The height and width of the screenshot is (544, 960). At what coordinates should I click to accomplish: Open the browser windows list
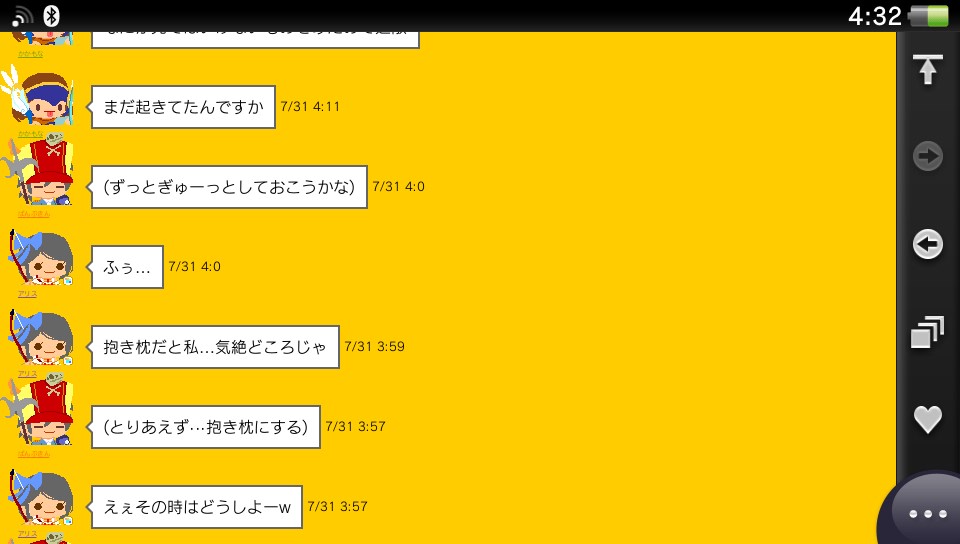pyautogui.click(x=928, y=332)
